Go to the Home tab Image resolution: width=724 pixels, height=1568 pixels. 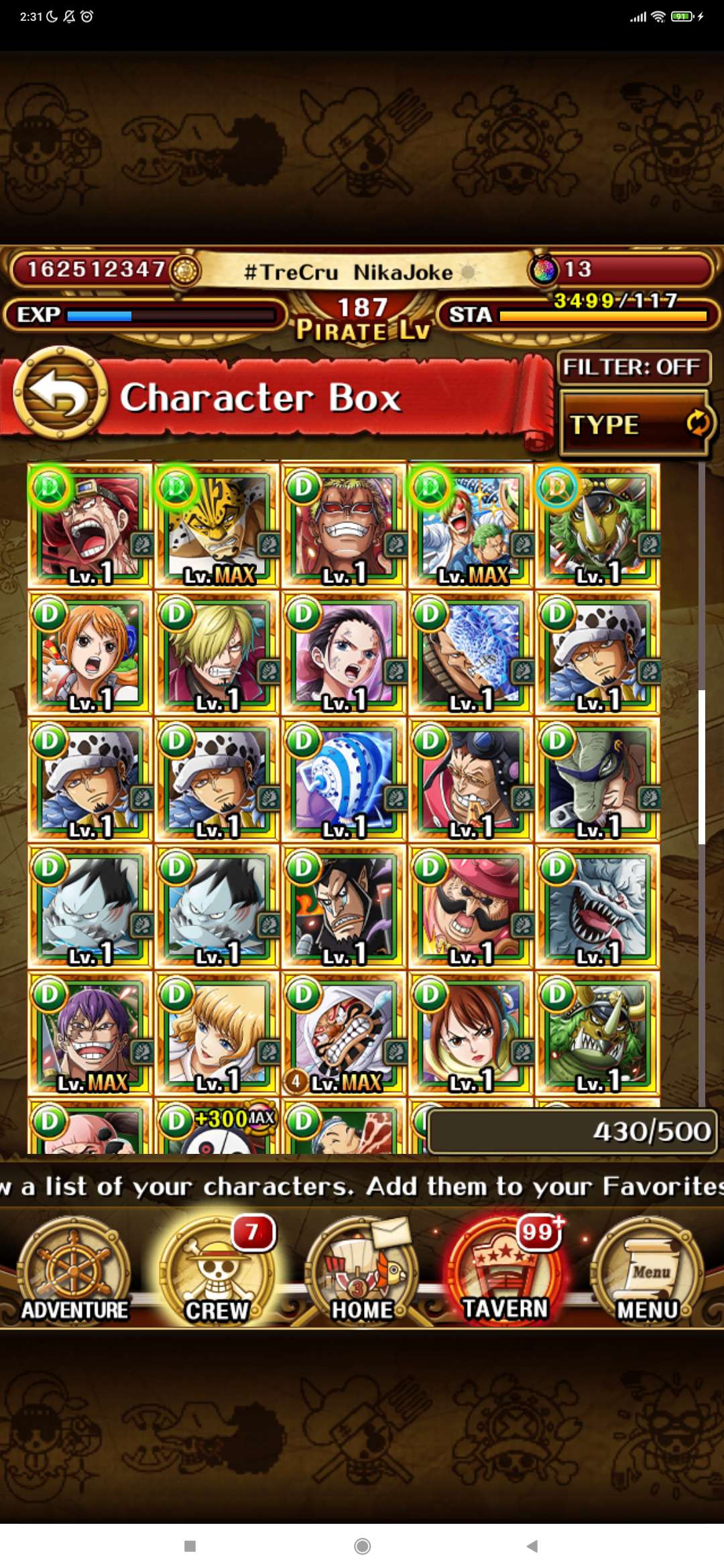coord(362,1273)
